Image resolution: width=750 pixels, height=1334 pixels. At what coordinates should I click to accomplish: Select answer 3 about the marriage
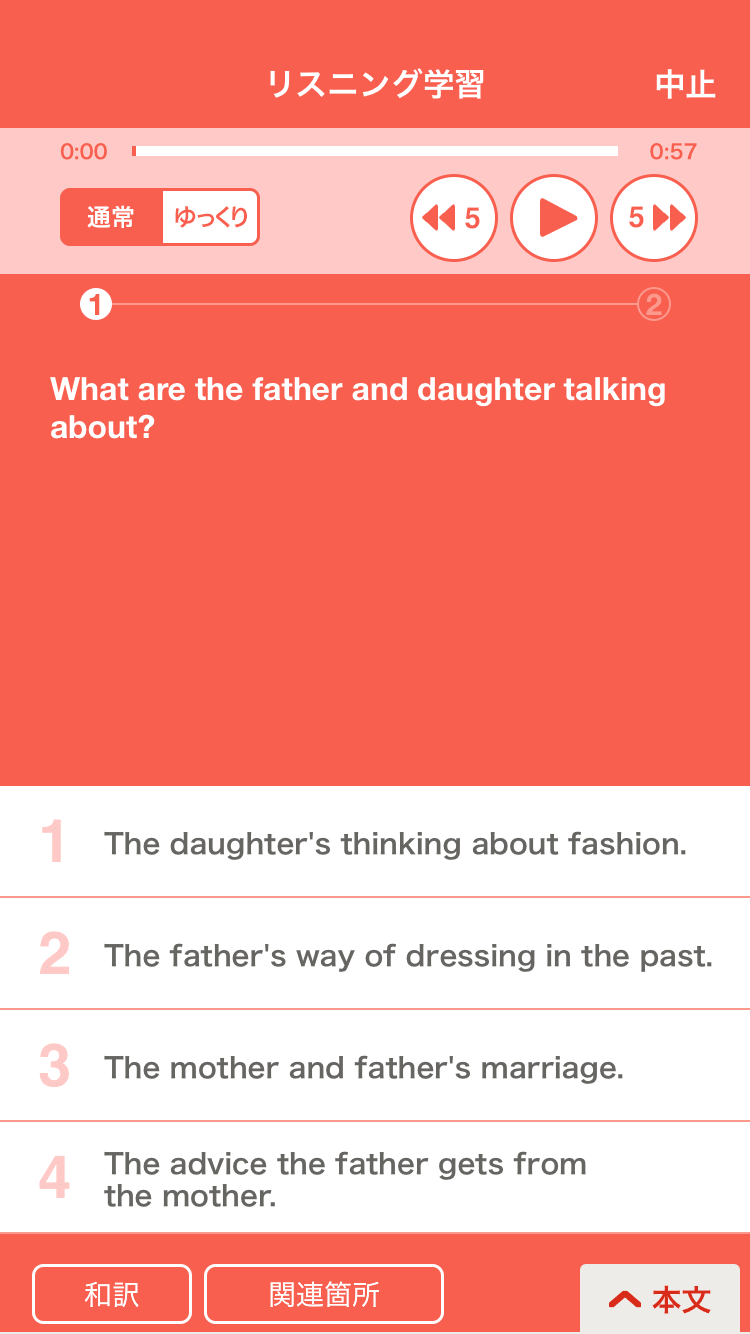[375, 1066]
